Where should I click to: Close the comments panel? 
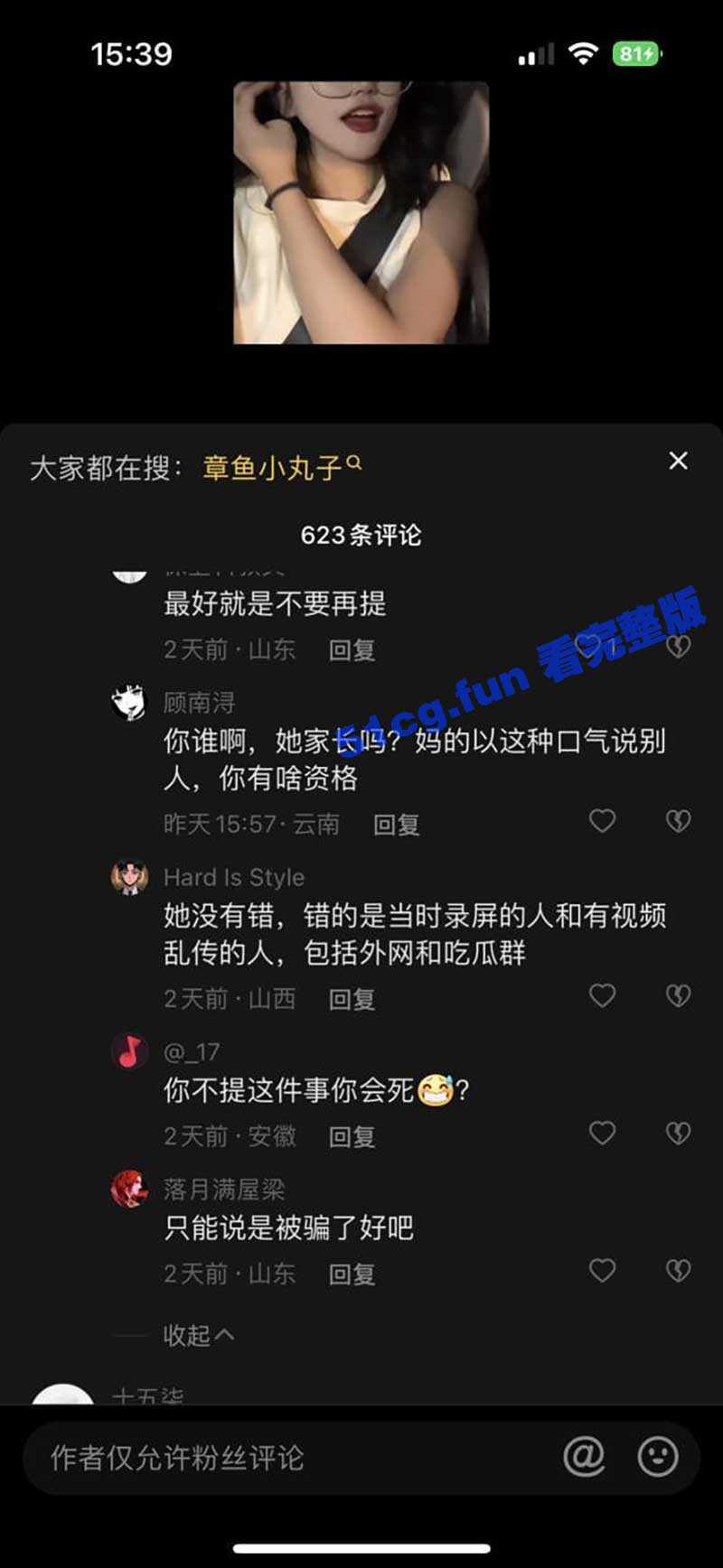pyautogui.click(x=678, y=462)
